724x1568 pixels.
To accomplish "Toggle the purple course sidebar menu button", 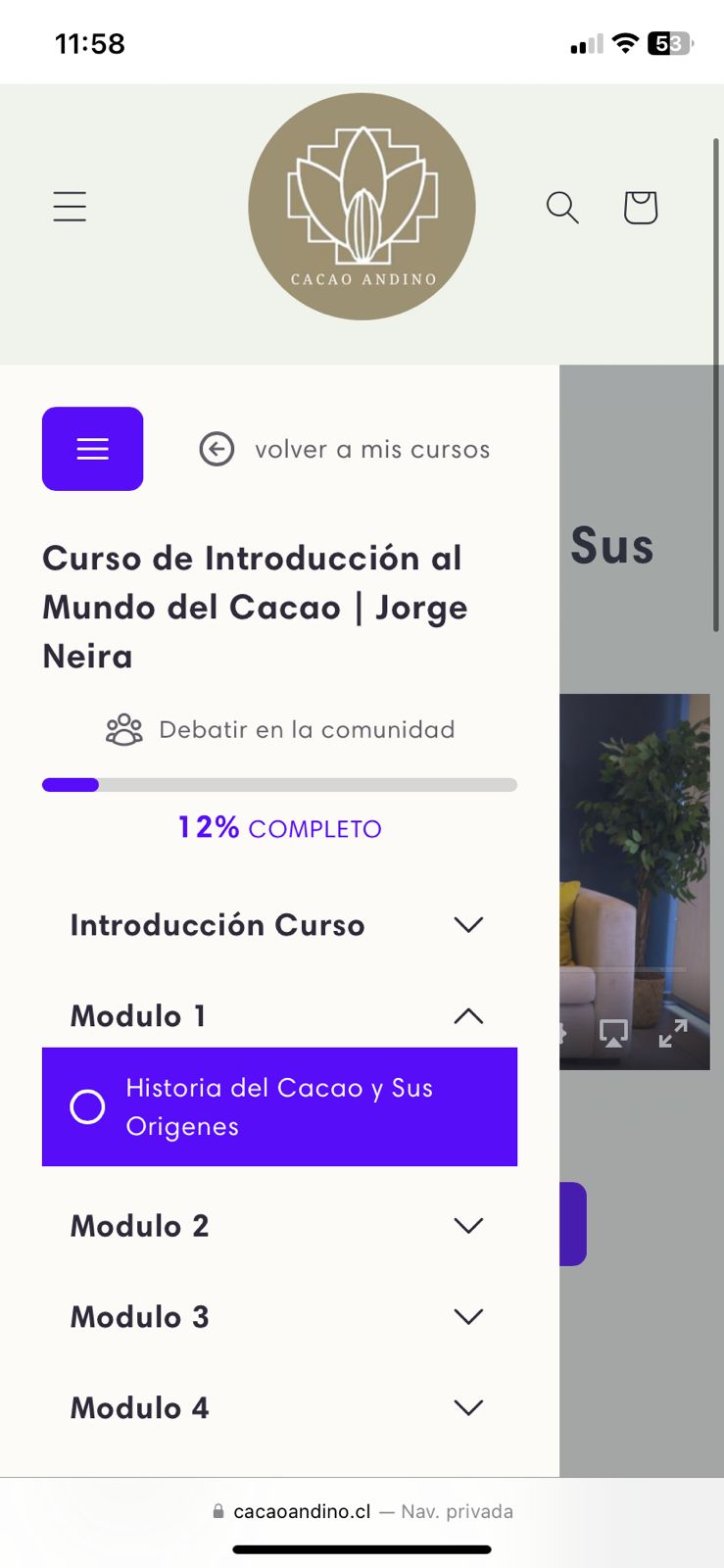I will pyautogui.click(x=93, y=449).
